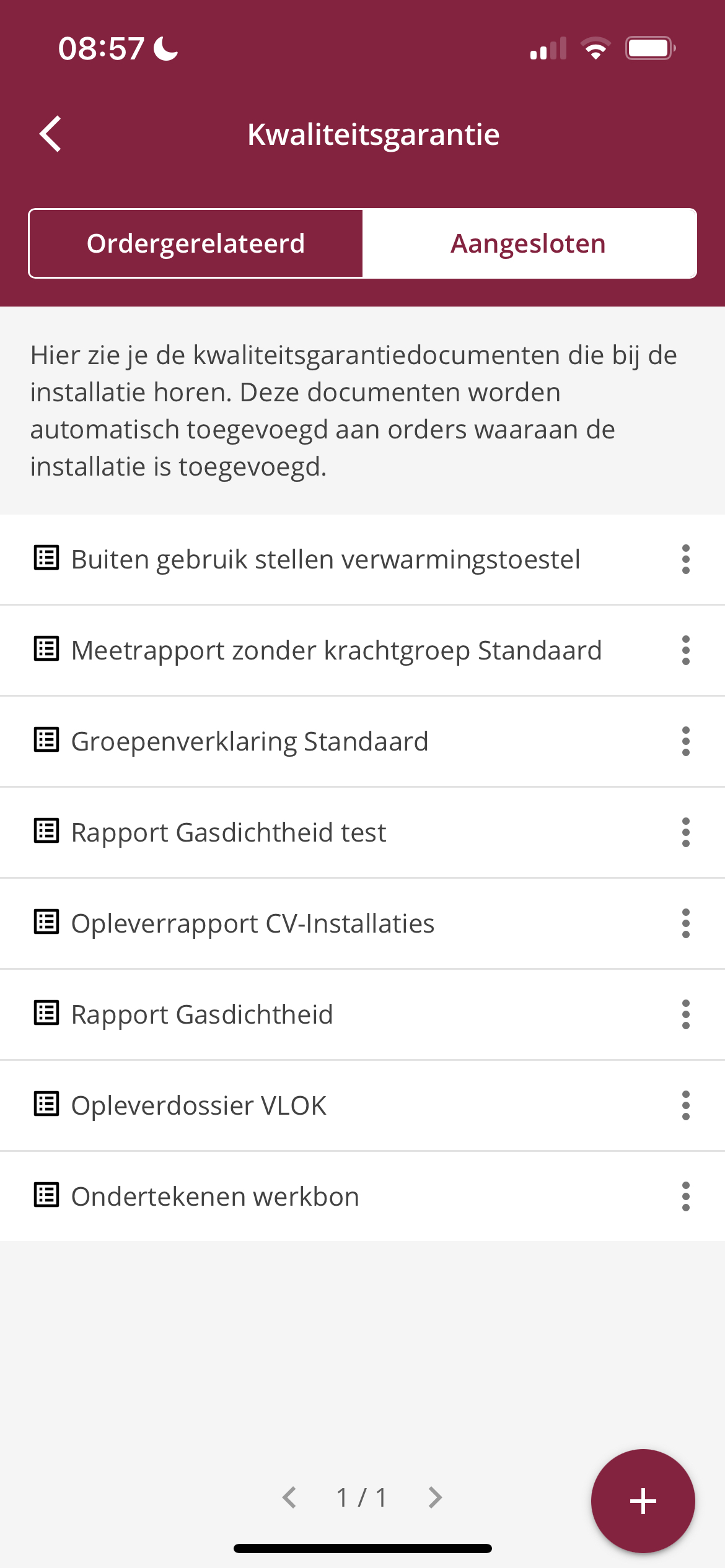Screen dimensions: 725x1568
Task: Tap three-dot menu for Groepenverklaring Standaard
Action: pos(685,741)
